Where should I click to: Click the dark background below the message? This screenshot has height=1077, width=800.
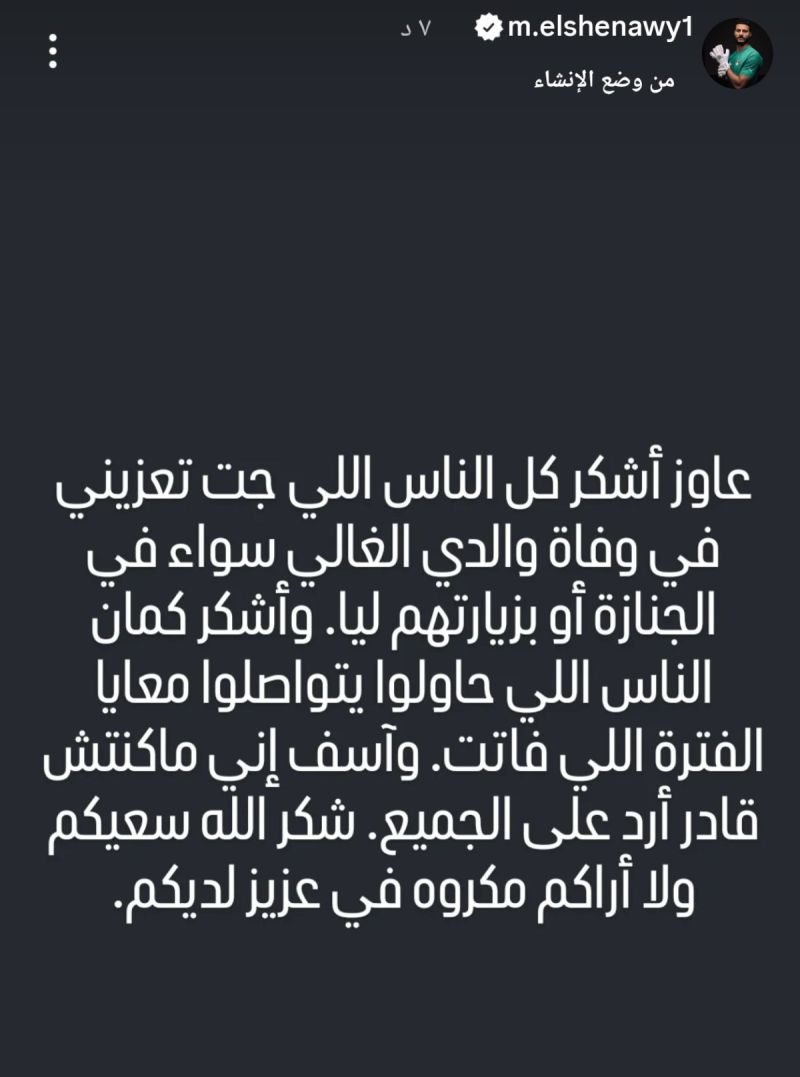pos(400,1000)
